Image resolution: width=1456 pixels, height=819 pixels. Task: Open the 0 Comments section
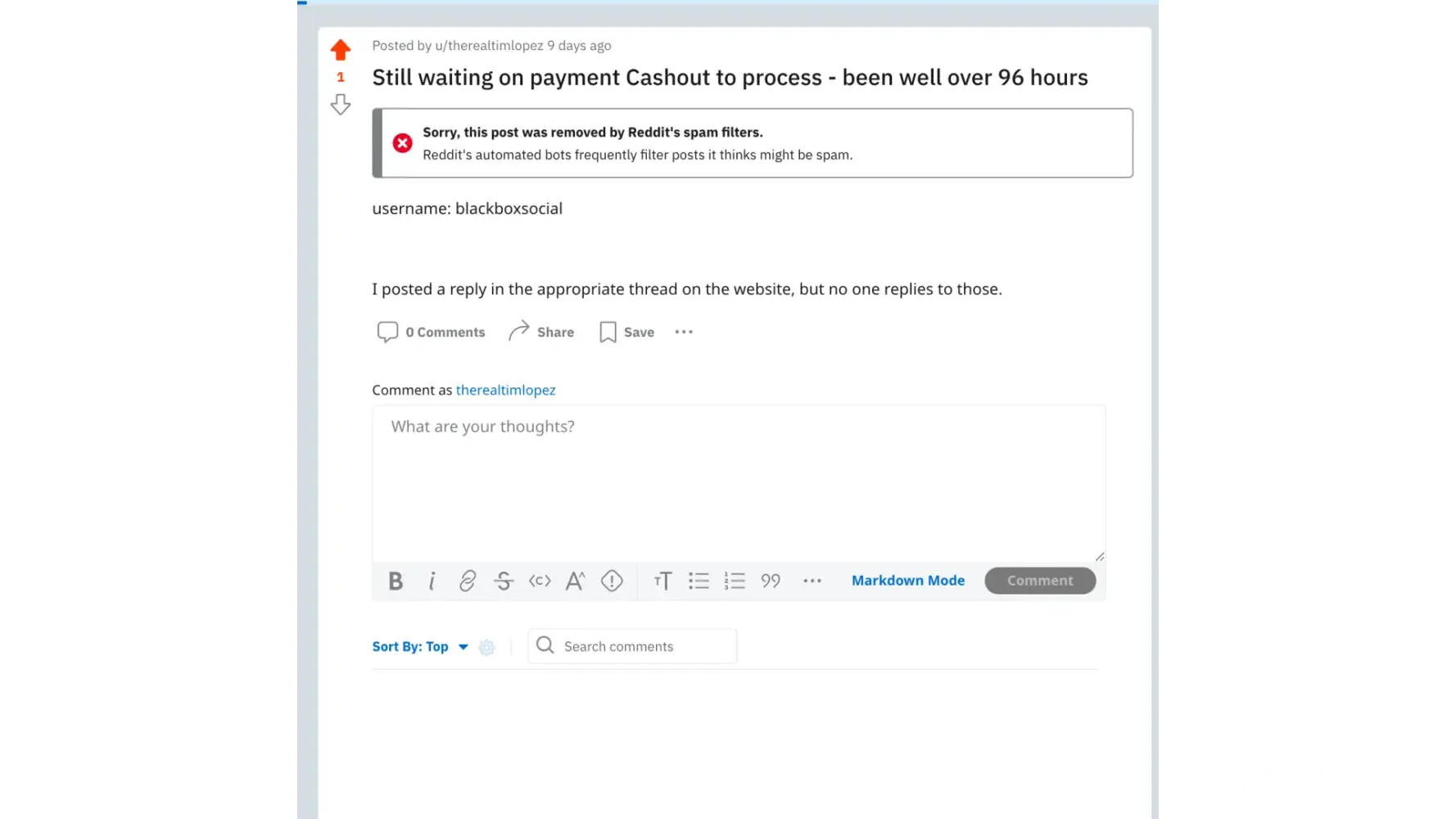(x=431, y=332)
